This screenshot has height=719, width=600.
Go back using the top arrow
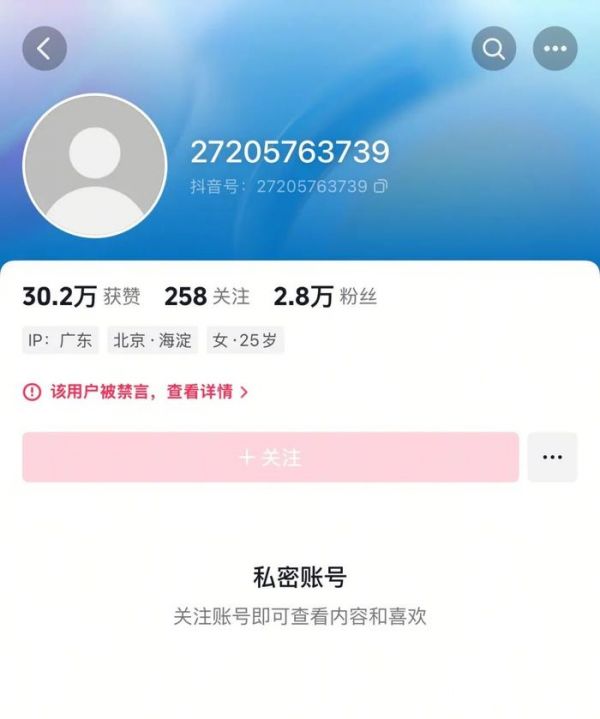point(44,48)
